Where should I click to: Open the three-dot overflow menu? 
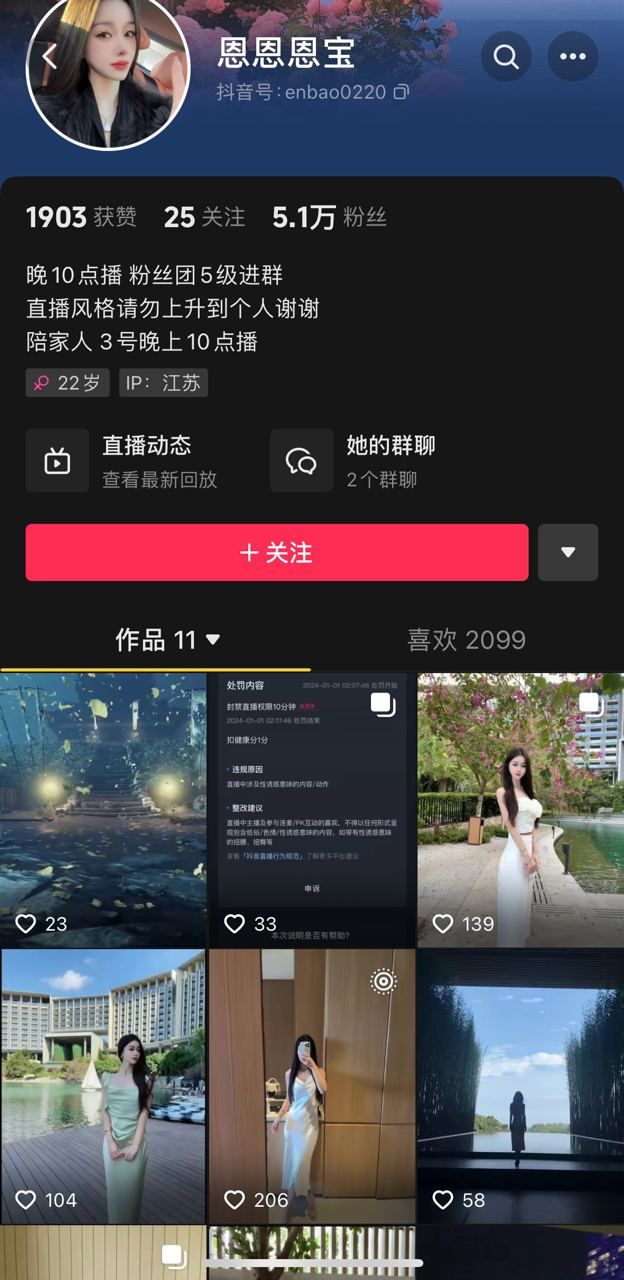(573, 57)
